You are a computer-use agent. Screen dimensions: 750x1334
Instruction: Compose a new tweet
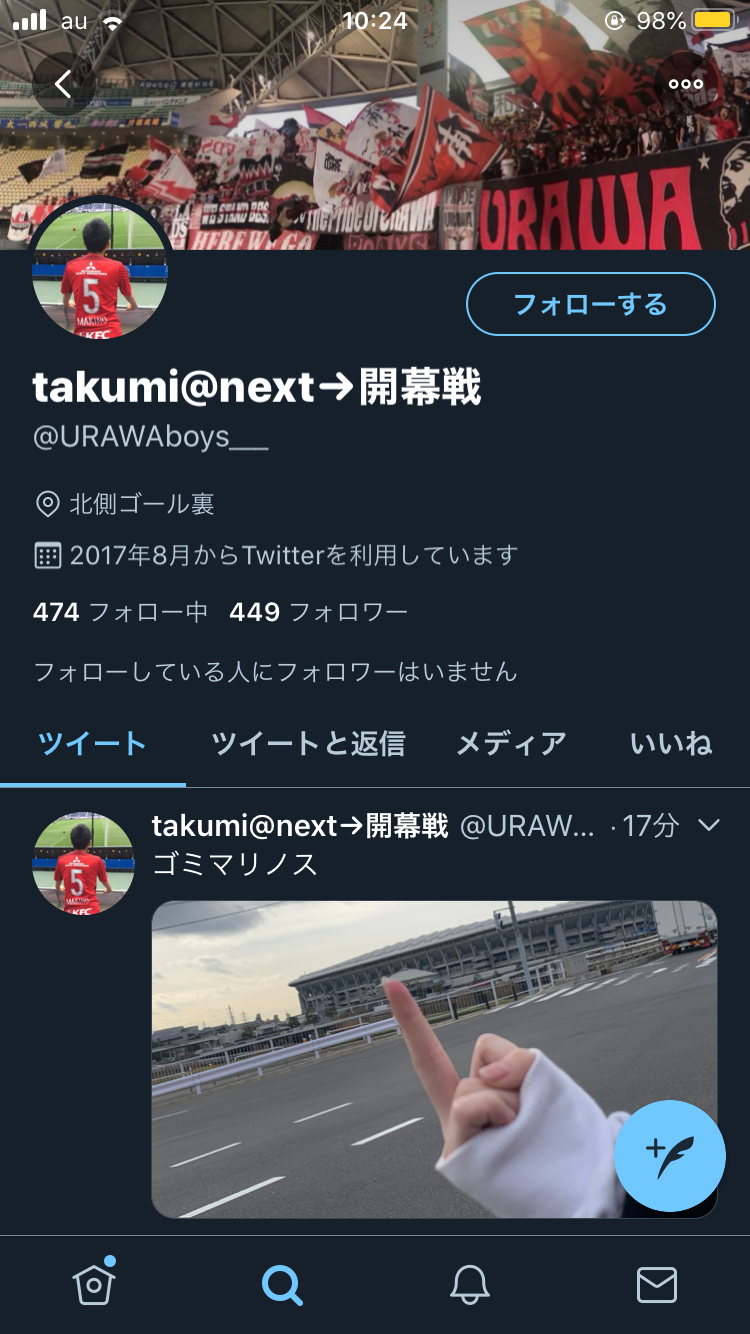[669, 1156]
